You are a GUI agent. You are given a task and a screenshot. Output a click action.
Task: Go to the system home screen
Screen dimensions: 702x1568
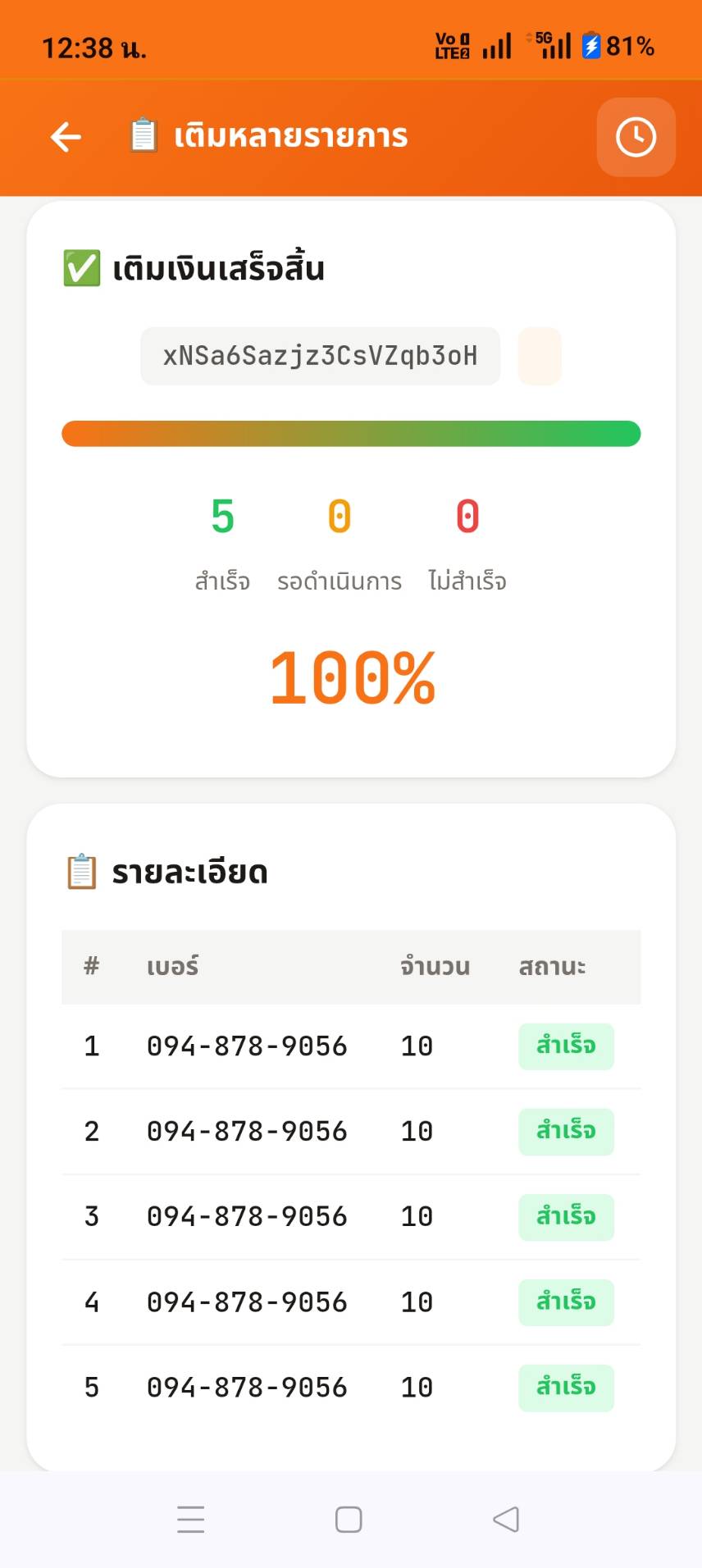coord(349,1519)
